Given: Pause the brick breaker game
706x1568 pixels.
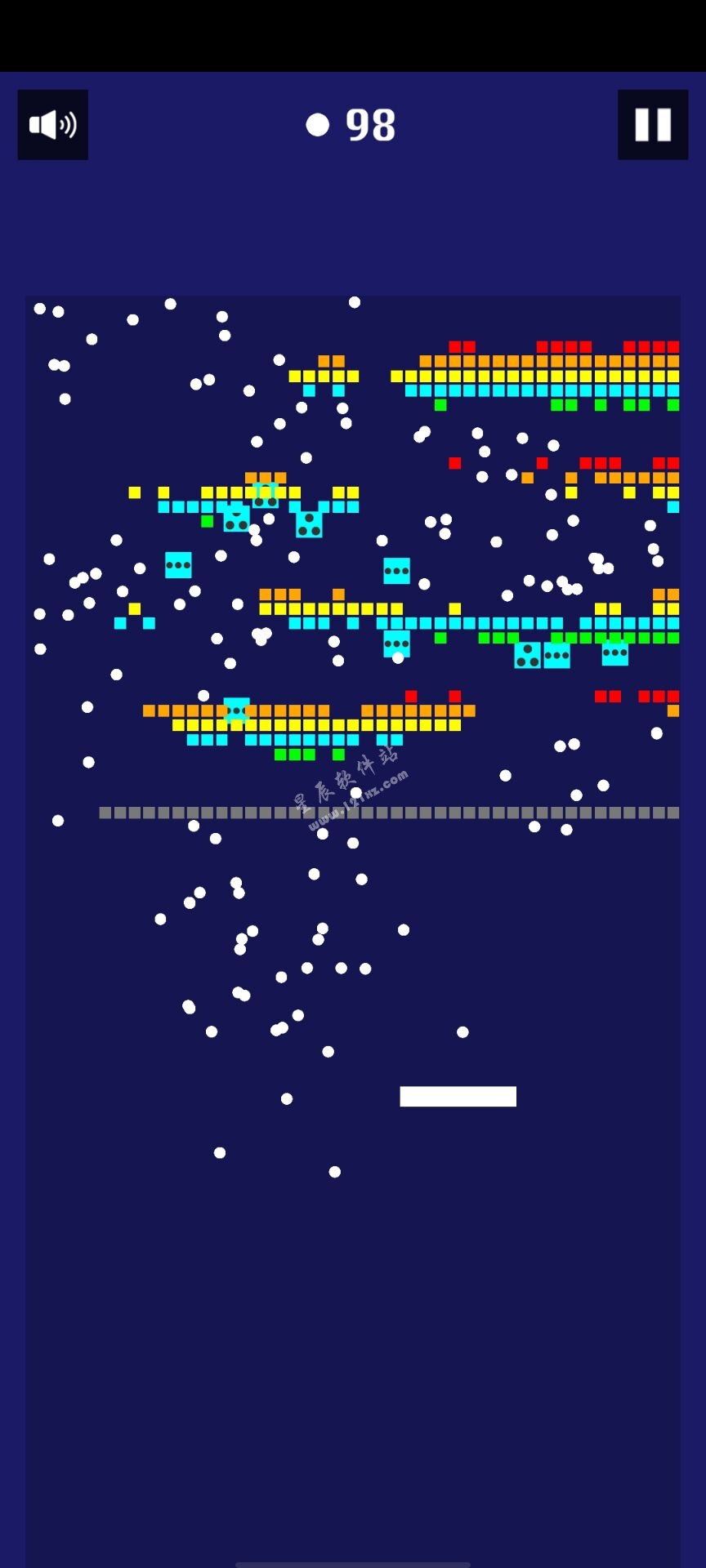Looking at the screenshot, I should 652,125.
